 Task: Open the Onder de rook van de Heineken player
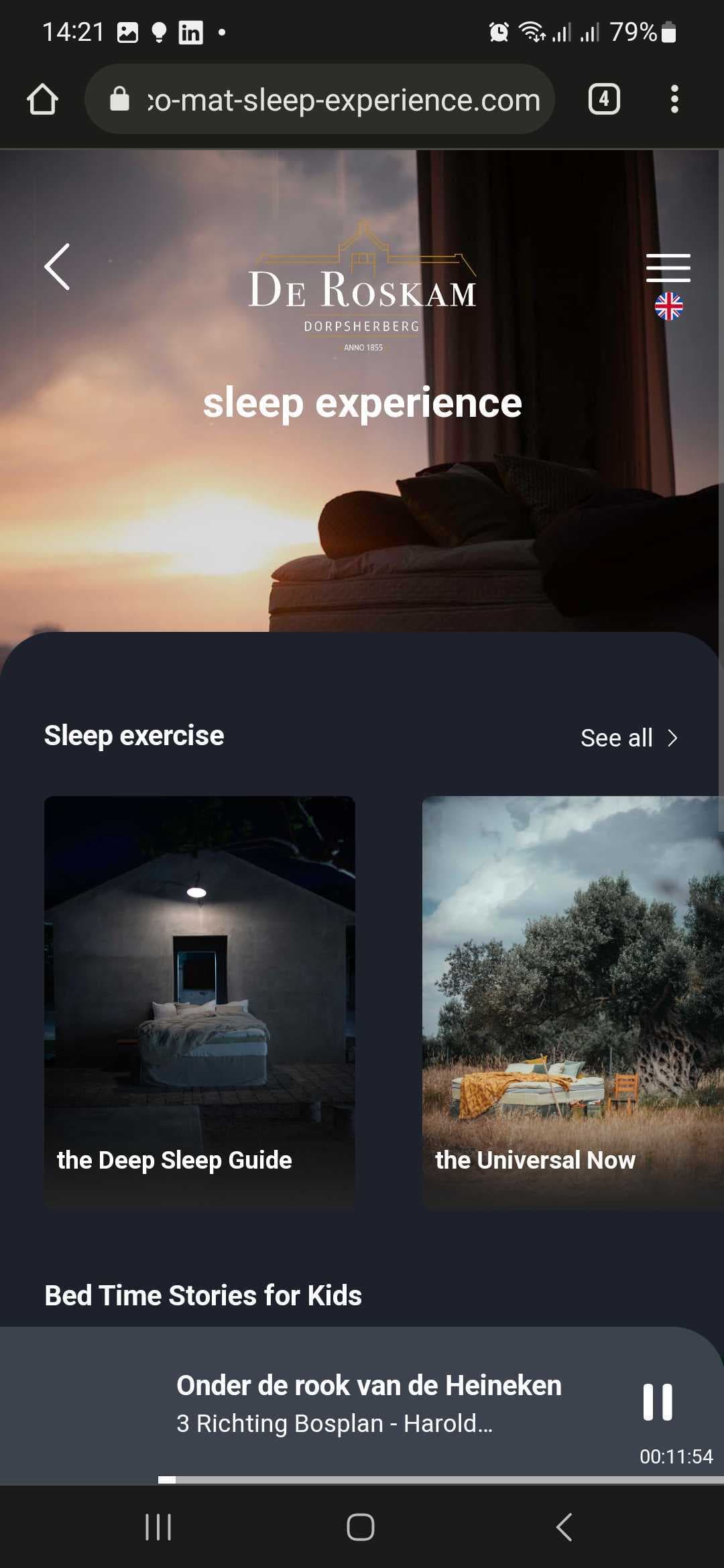tap(368, 1403)
